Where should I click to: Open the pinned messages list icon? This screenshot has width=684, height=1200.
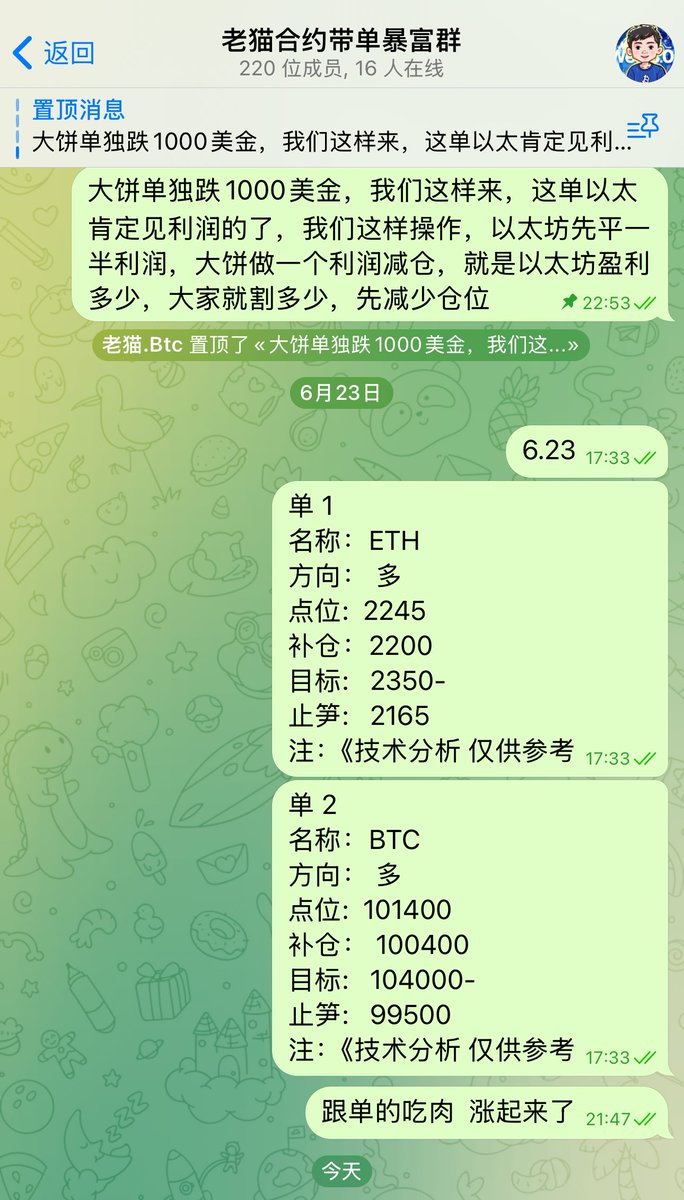(642, 128)
